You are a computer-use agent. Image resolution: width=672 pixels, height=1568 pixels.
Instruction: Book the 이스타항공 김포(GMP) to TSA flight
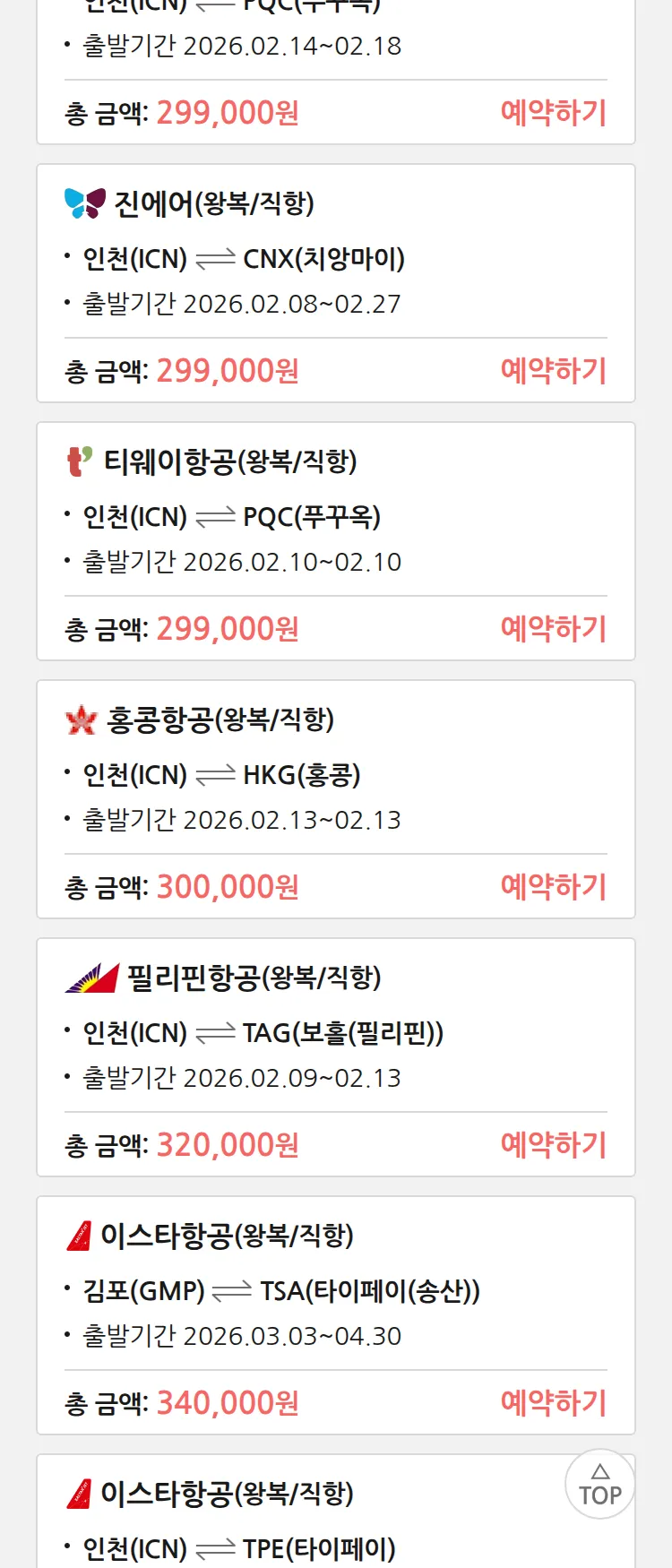tap(553, 1403)
